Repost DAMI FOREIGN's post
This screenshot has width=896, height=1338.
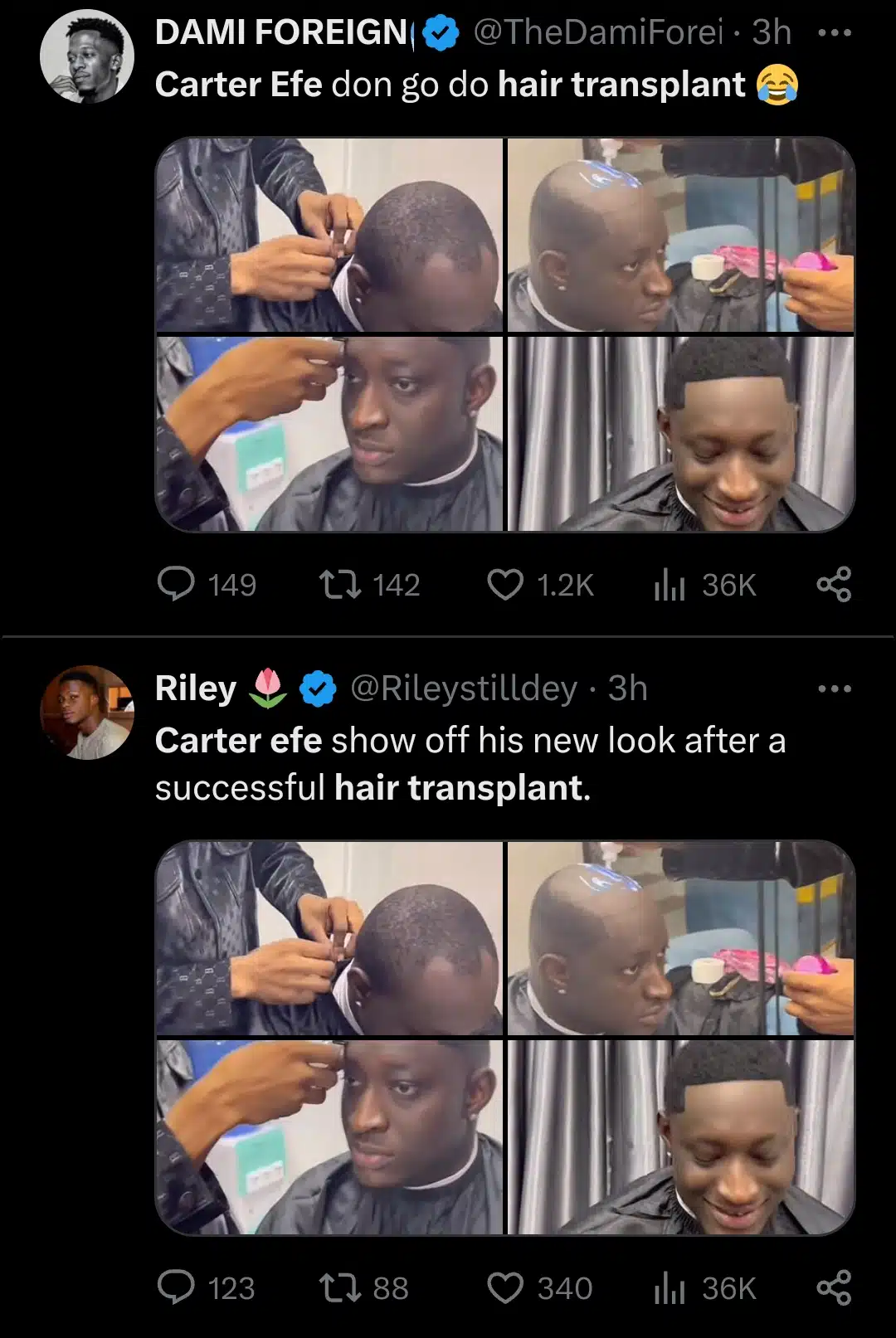[340, 584]
